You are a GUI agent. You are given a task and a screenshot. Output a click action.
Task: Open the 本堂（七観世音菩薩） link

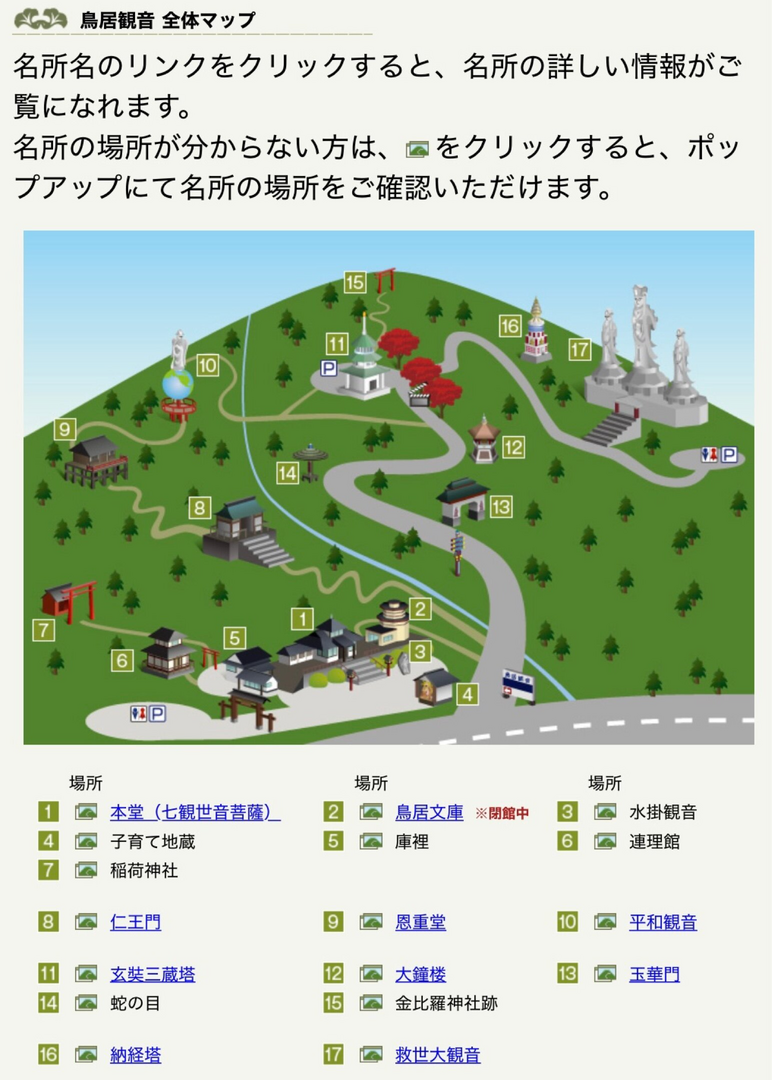[x=194, y=813]
